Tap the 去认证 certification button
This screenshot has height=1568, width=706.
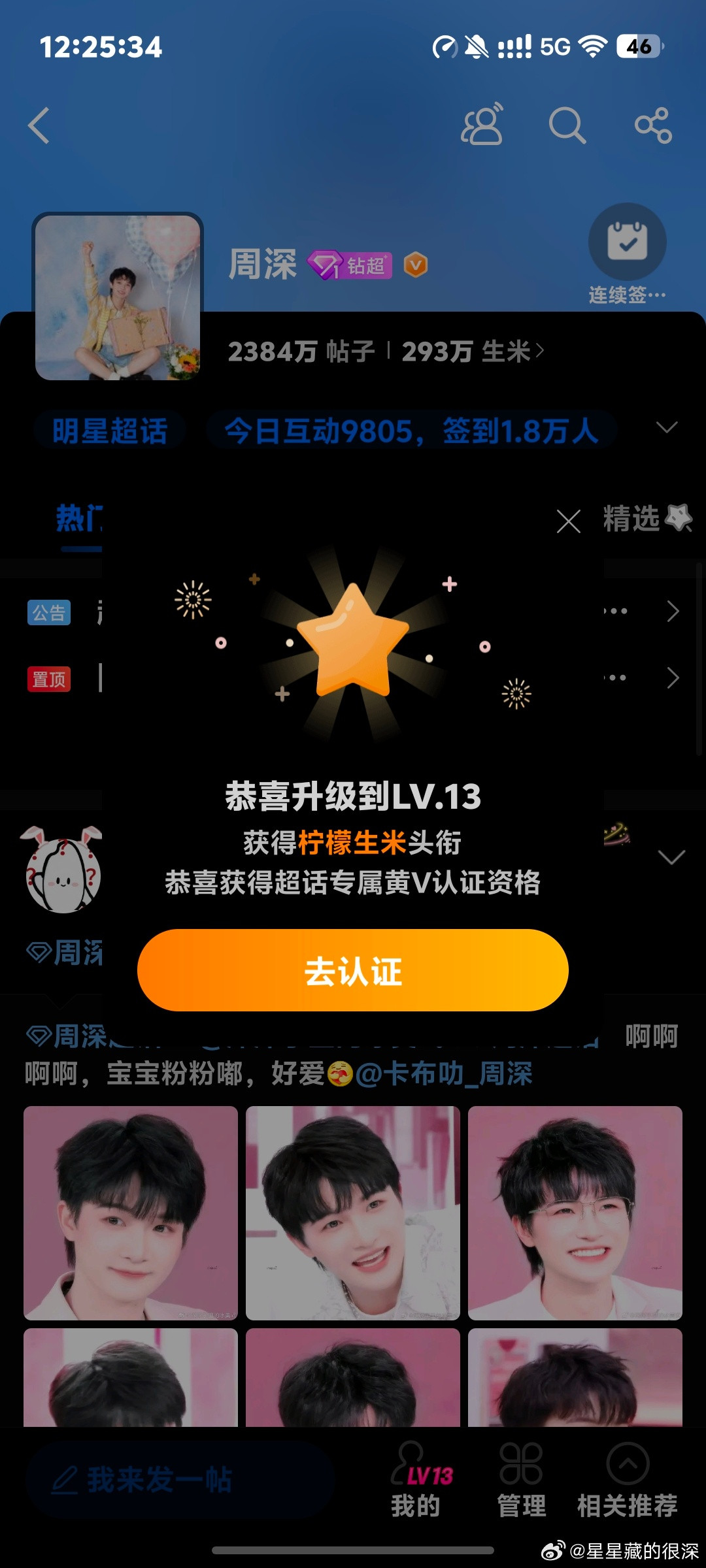353,972
